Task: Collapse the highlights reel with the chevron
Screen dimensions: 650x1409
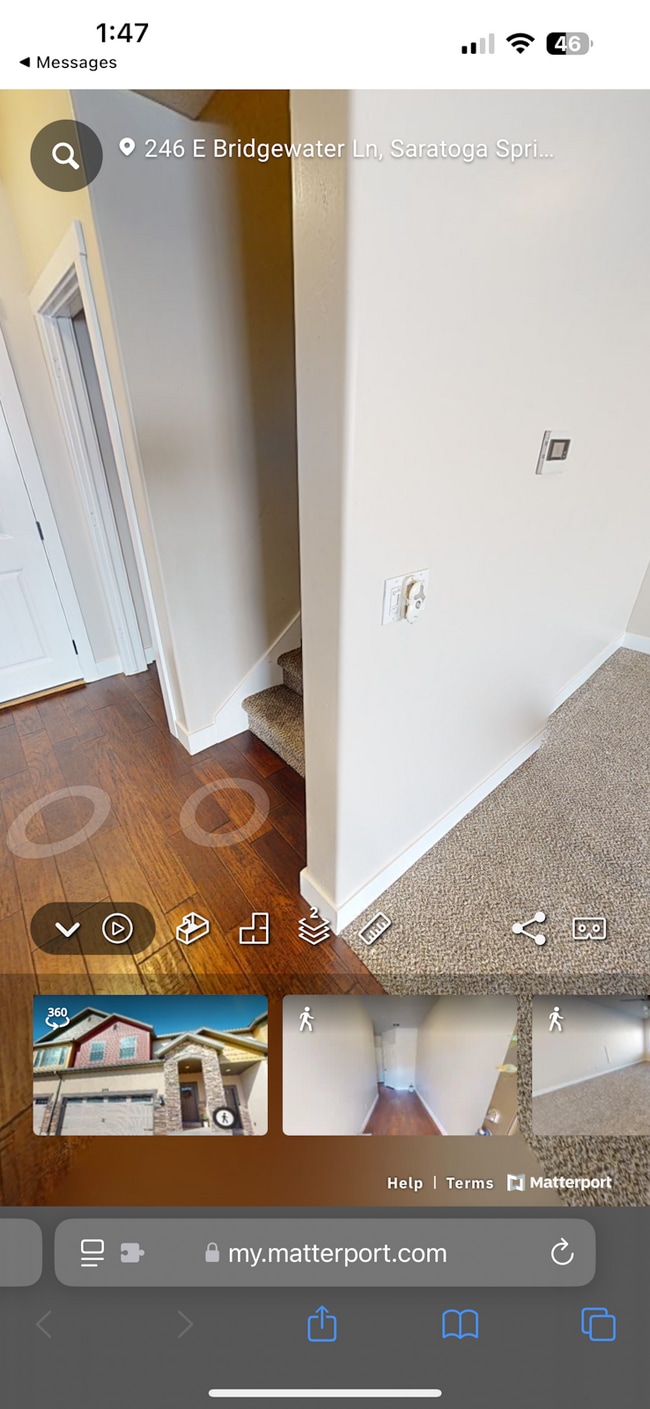Action: (x=67, y=929)
